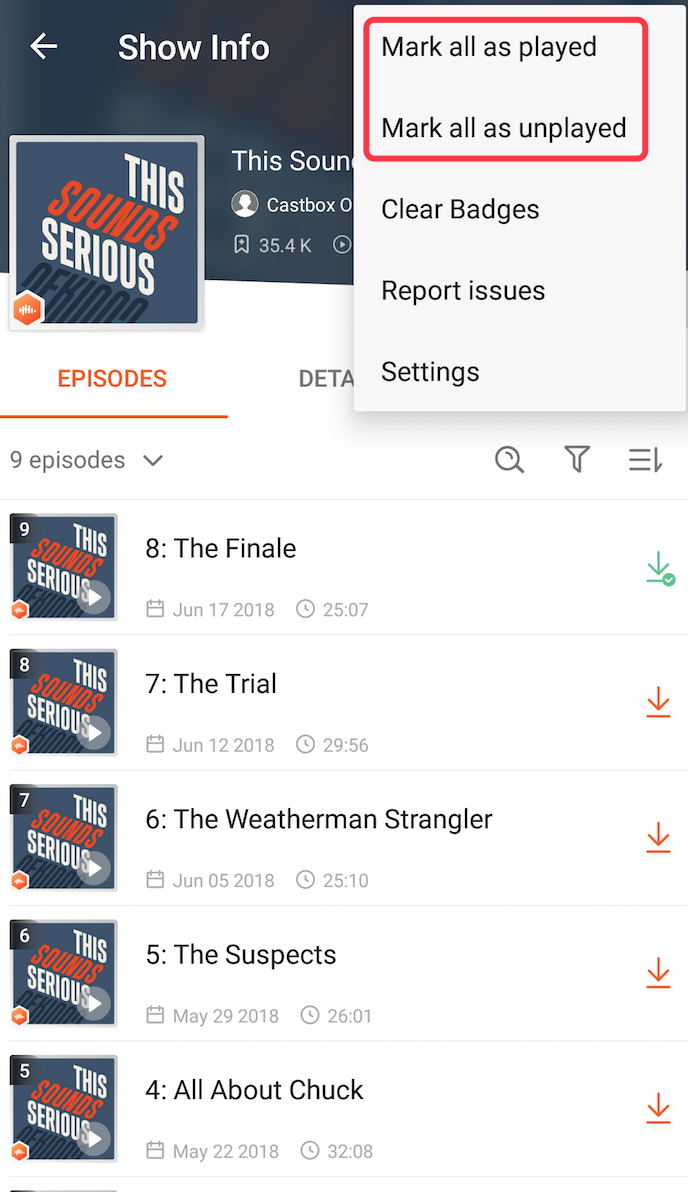Play episode 7: The Trial from thumbnail
Screen dimensions: 688x1192
pos(94,732)
